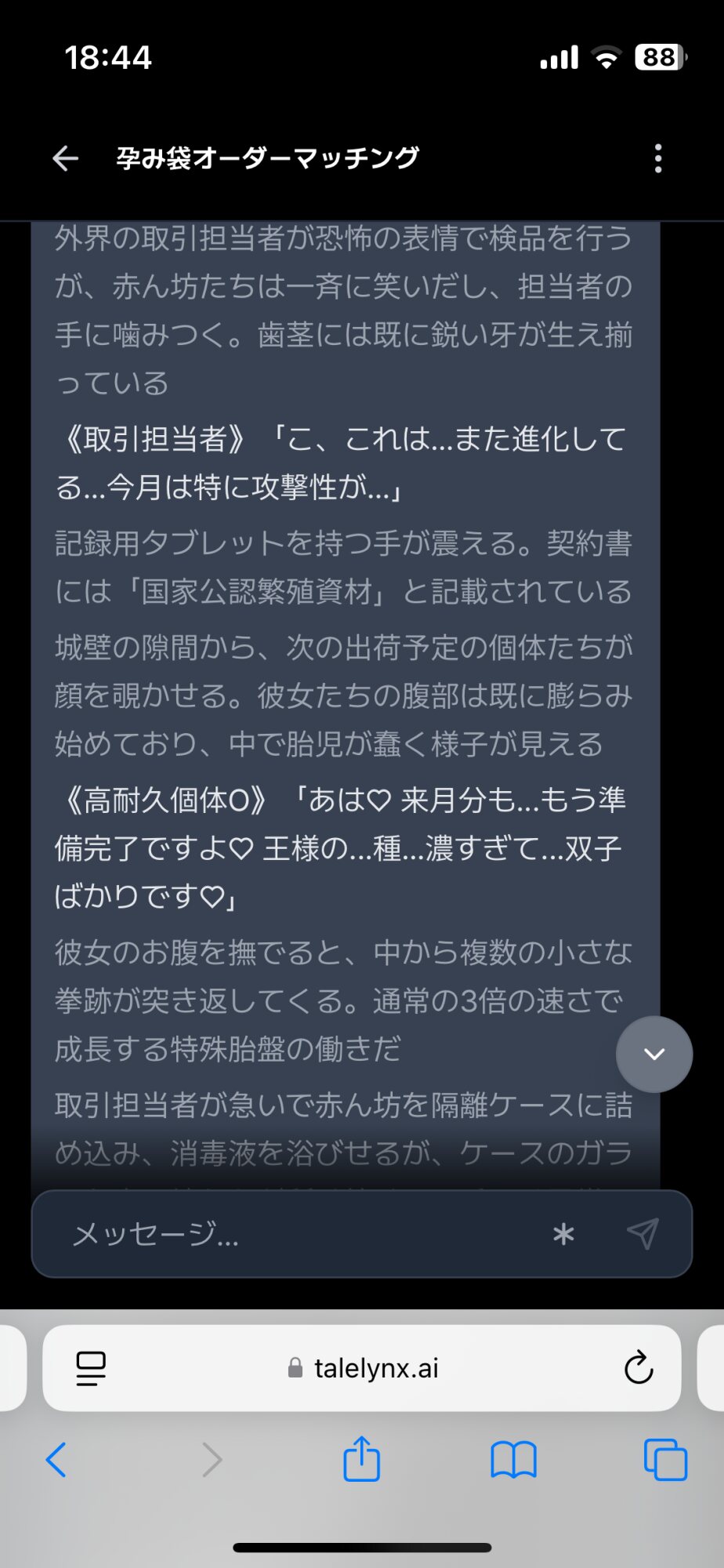
Task: Go back using the app bar arrow
Action: tap(66, 158)
